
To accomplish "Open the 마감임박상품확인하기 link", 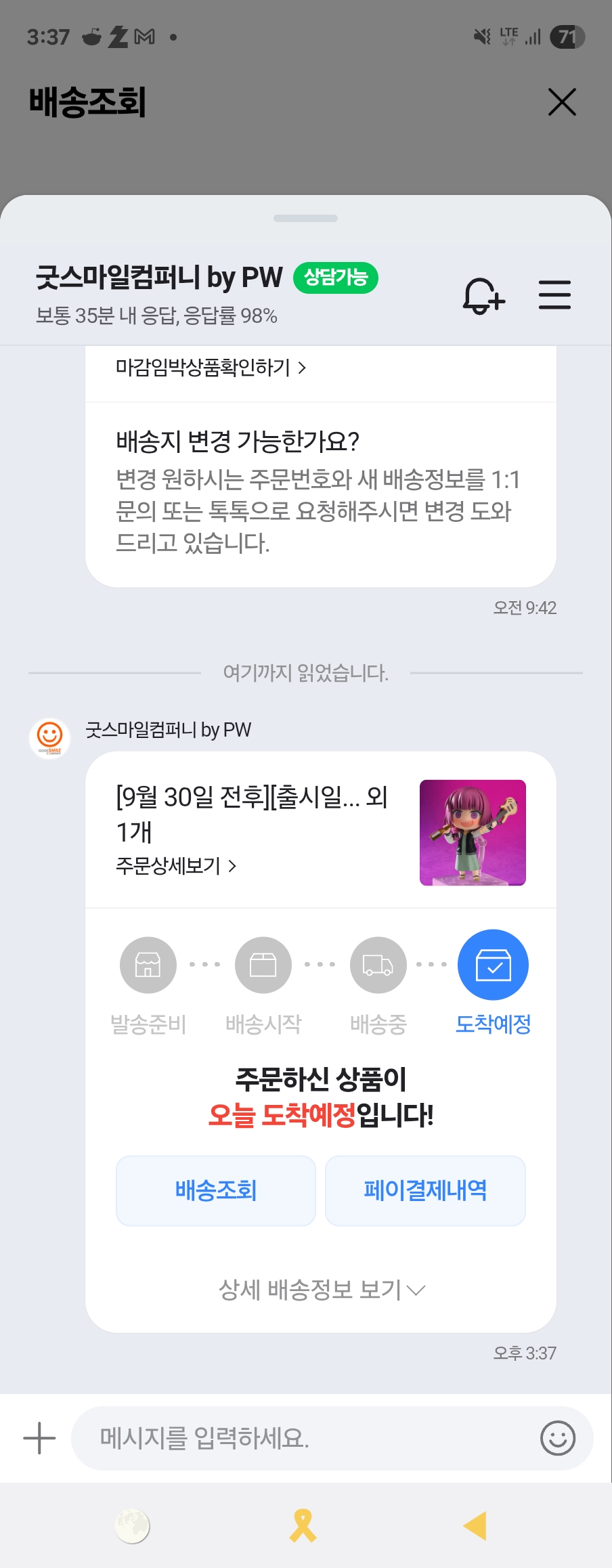I will click(x=211, y=368).
